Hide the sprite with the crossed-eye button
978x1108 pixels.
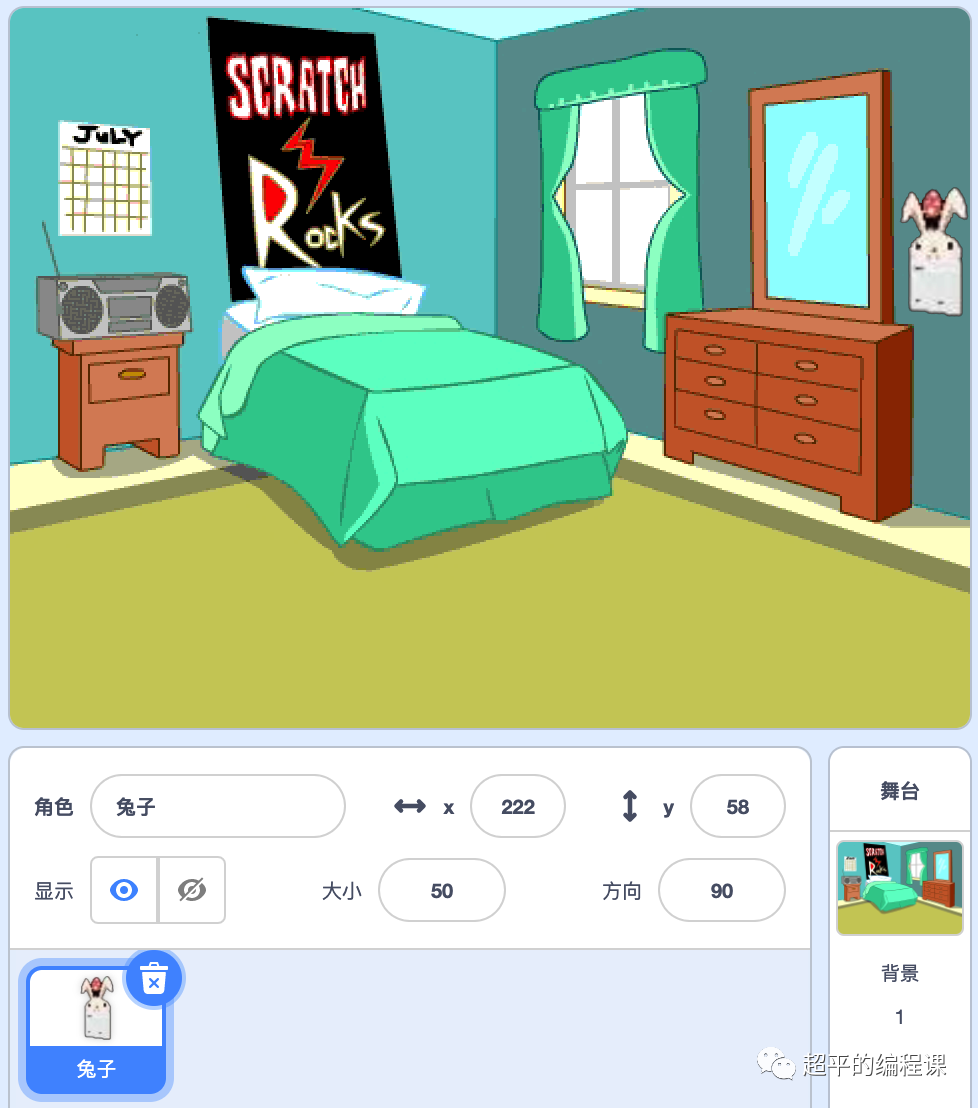tap(192, 890)
